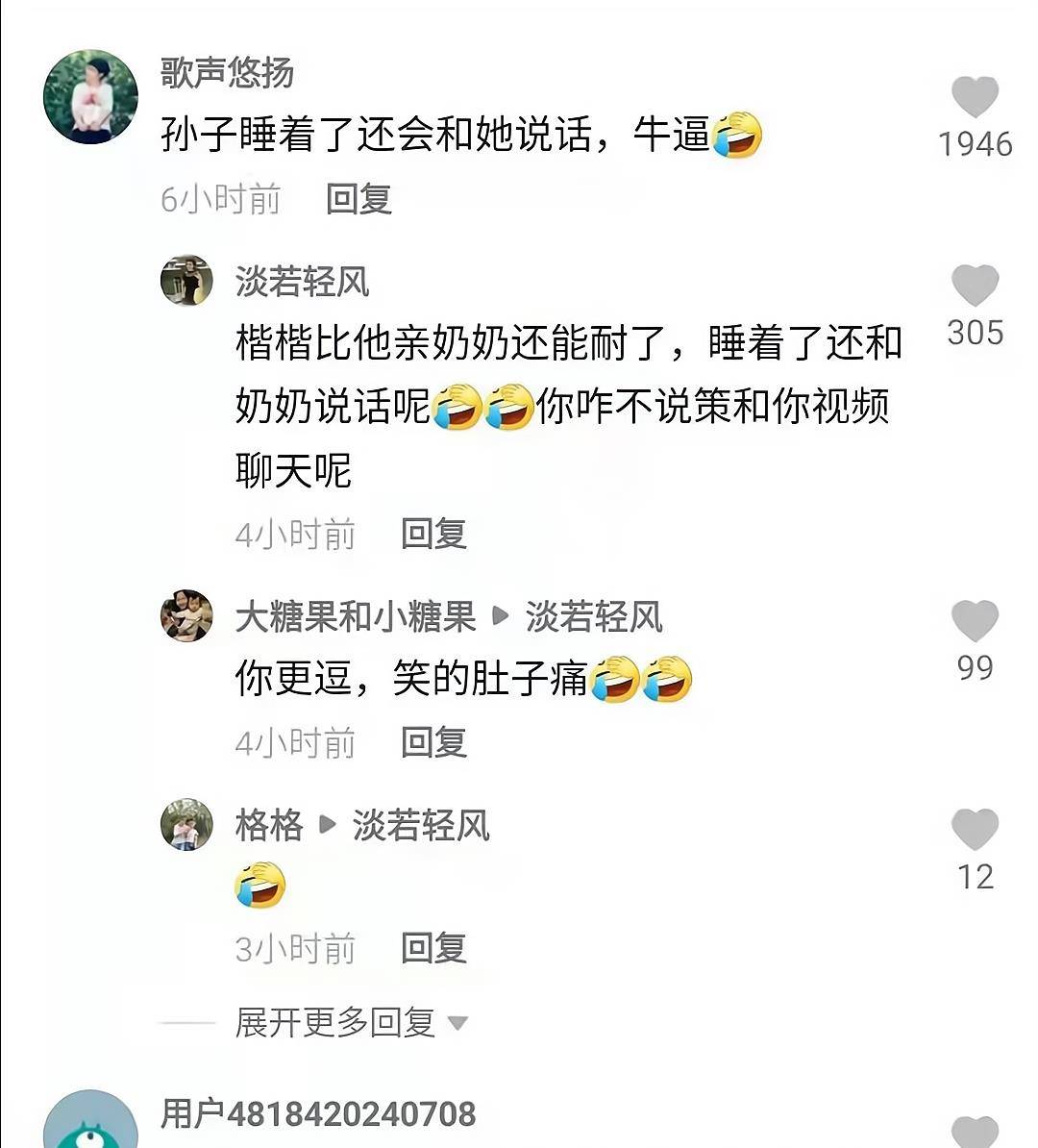Open the 格格 username link
The width and height of the screenshot is (1038, 1148).
point(269,825)
